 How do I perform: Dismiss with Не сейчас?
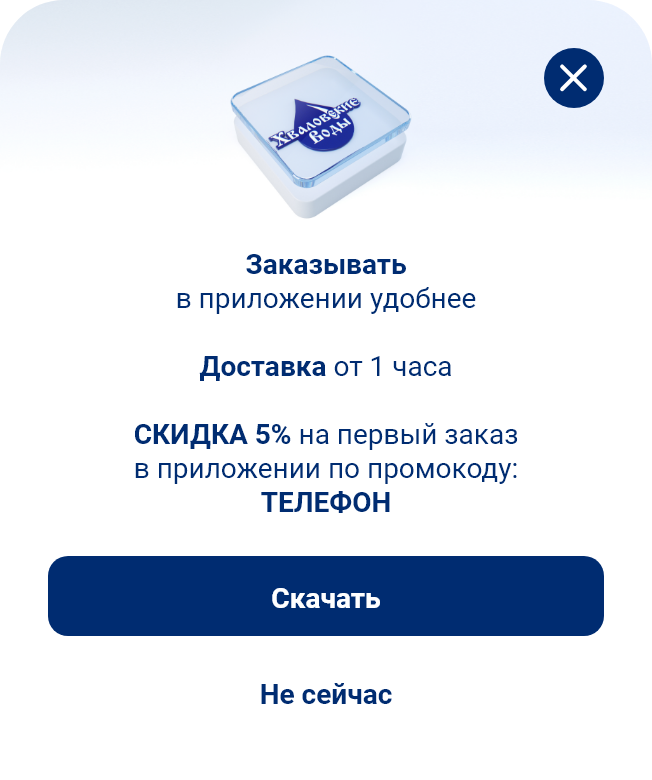[326, 694]
